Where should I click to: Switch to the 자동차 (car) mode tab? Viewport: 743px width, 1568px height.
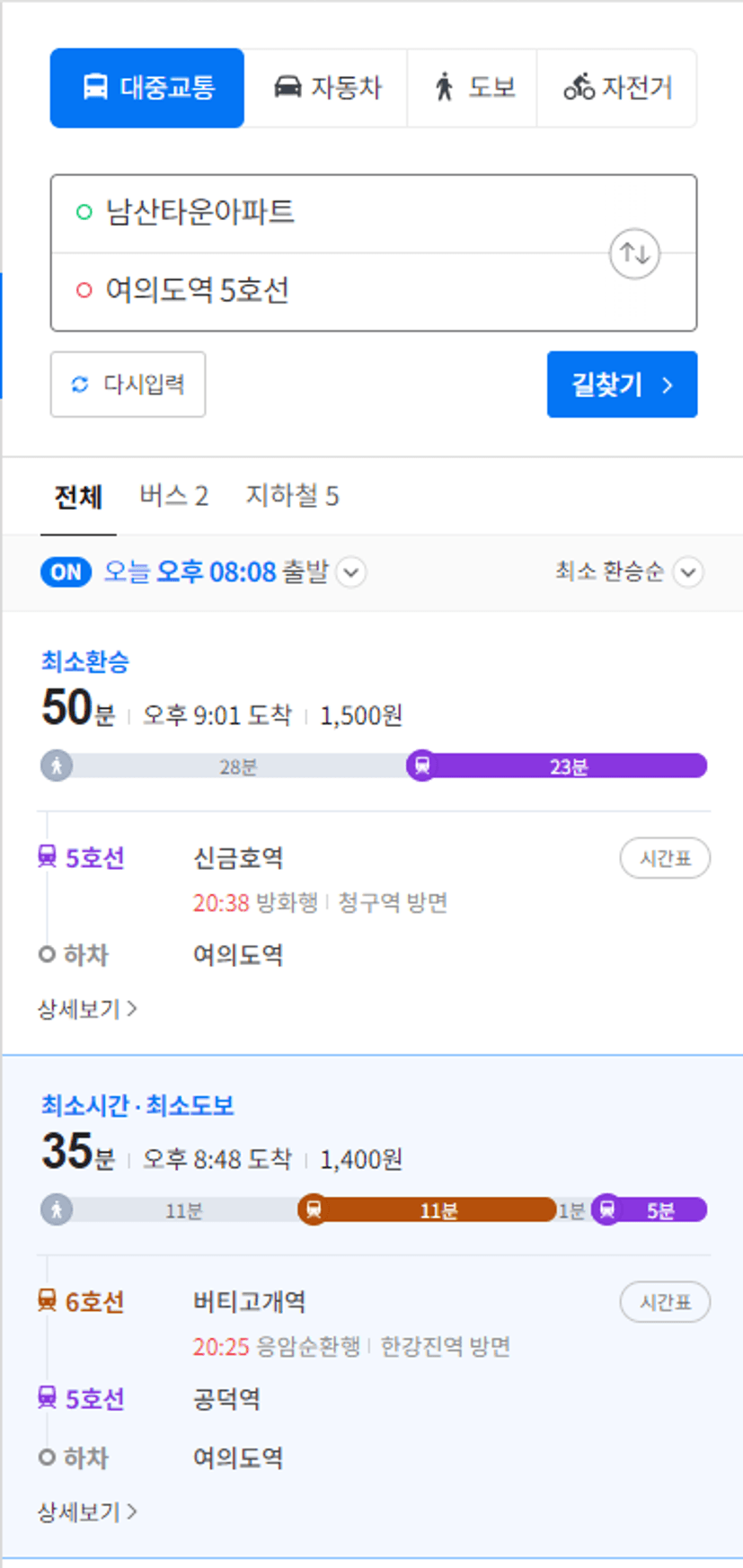pos(326,88)
